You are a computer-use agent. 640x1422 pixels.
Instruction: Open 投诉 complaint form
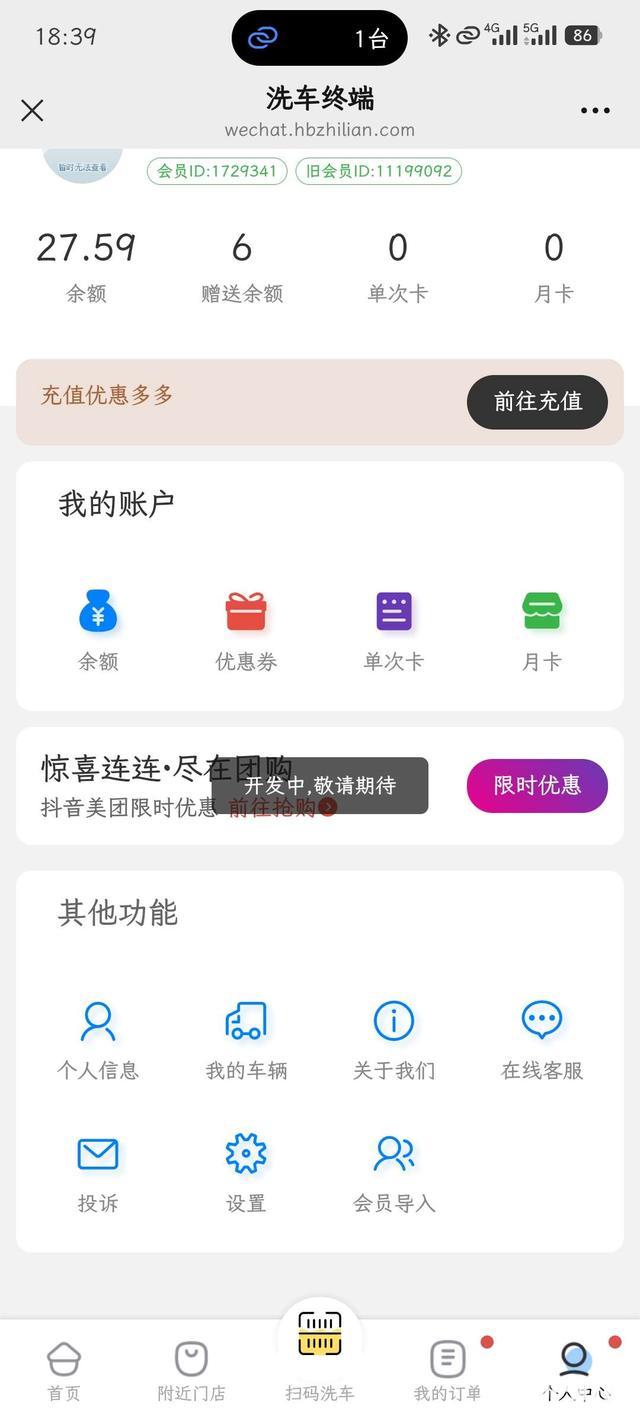[x=98, y=1173]
